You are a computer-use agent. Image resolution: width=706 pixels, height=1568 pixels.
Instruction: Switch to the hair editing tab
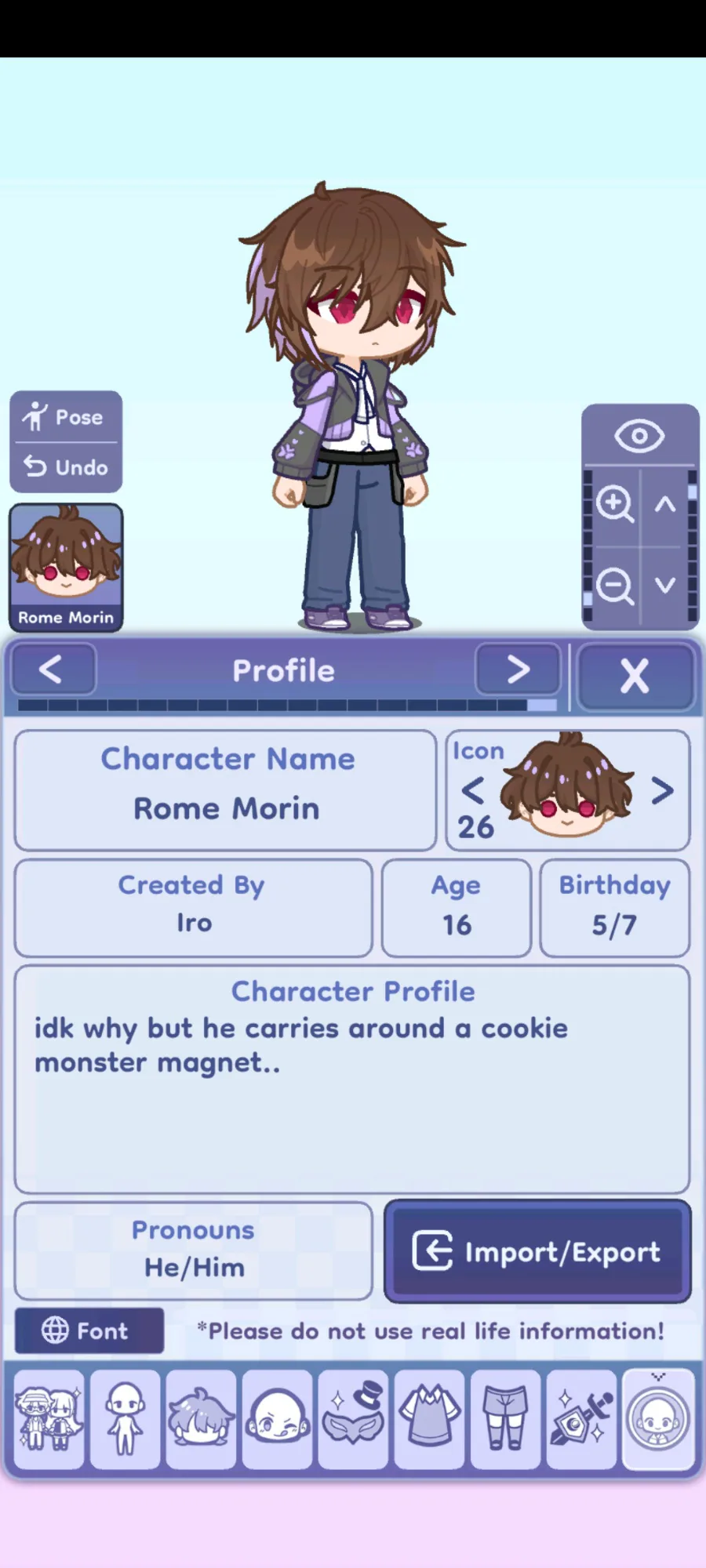(x=202, y=1419)
